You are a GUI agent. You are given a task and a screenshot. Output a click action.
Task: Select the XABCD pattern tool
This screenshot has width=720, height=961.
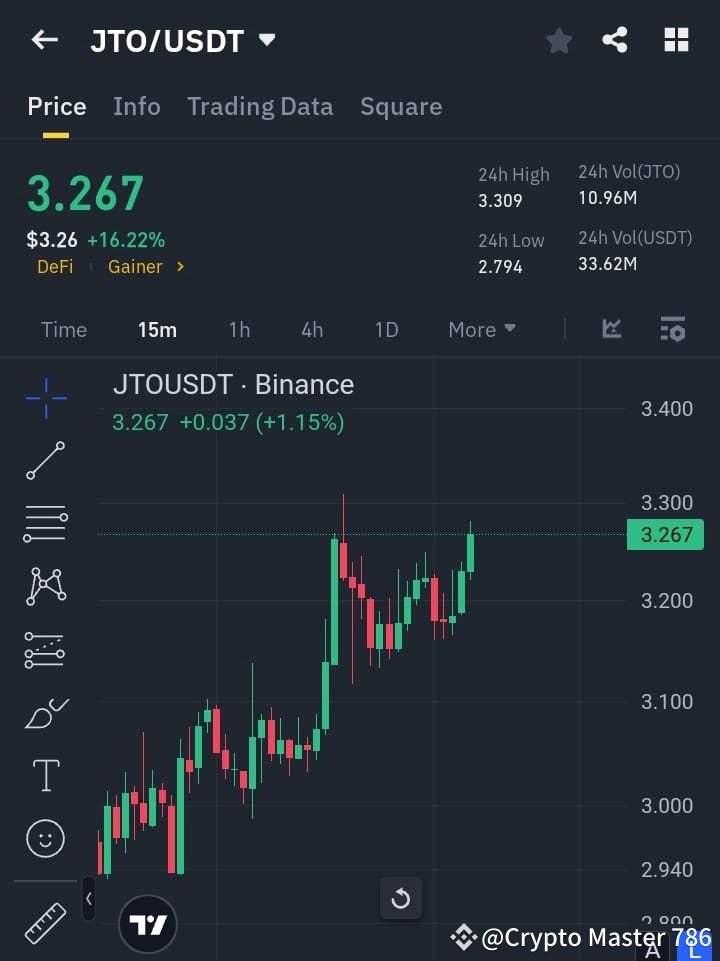pos(44,587)
